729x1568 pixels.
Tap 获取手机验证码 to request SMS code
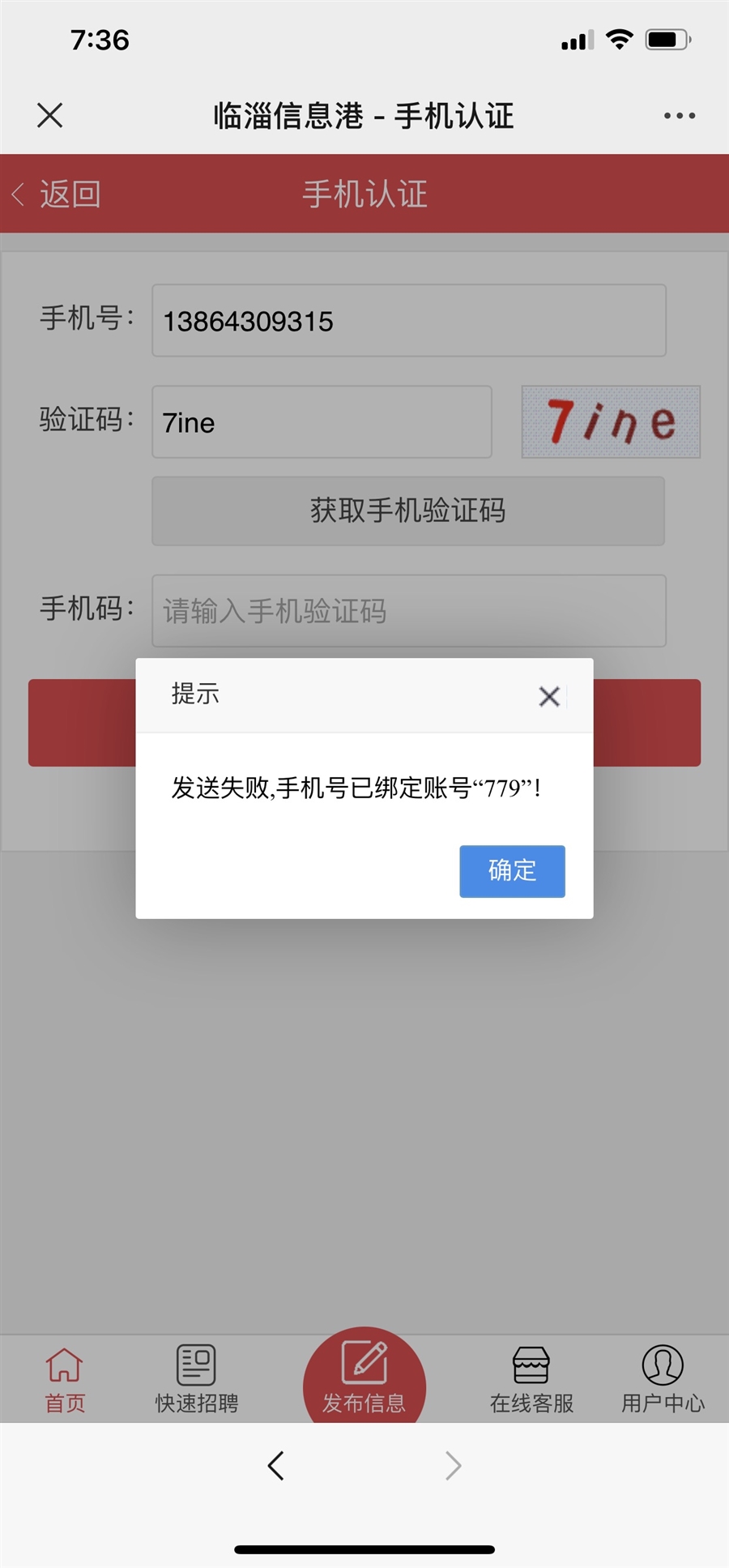click(408, 511)
